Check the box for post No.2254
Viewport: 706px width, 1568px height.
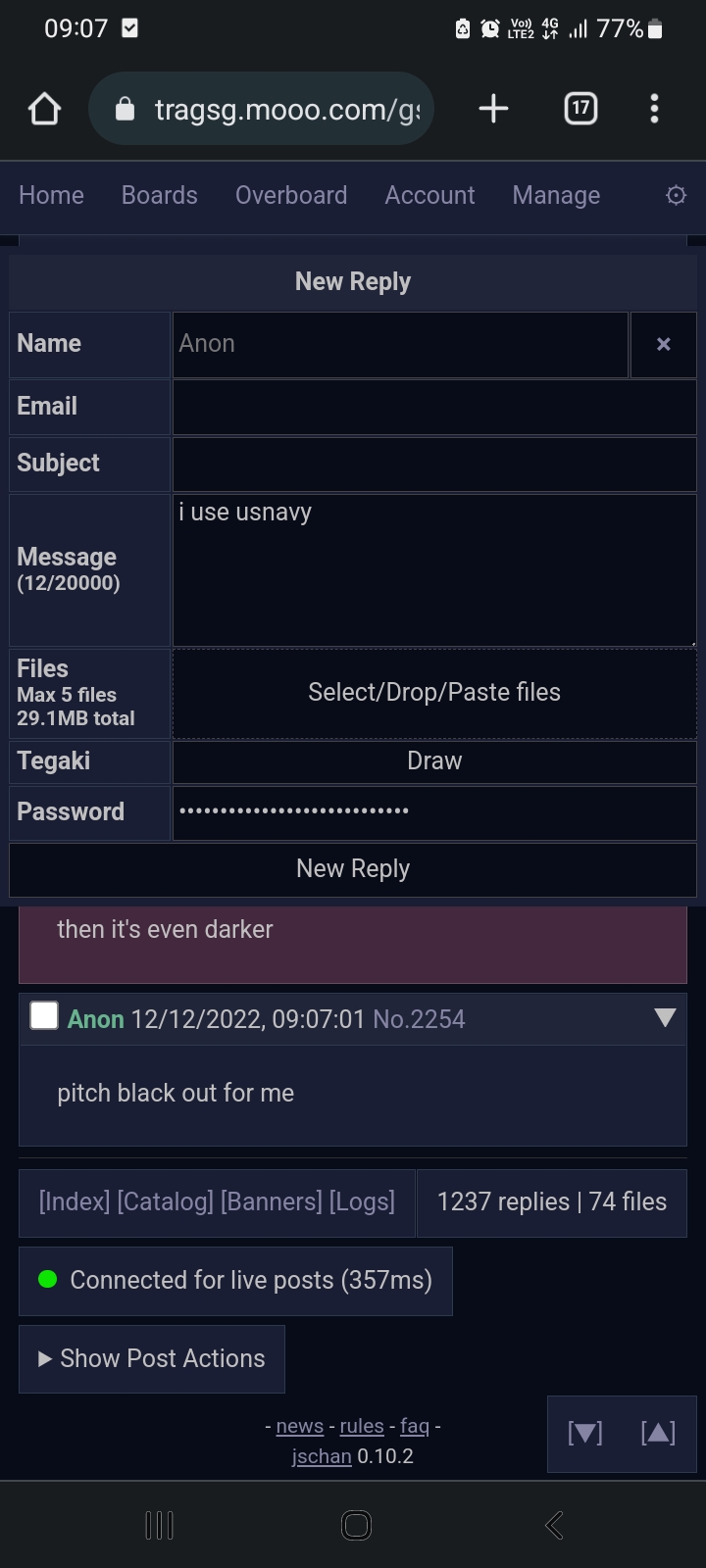[x=44, y=1016]
